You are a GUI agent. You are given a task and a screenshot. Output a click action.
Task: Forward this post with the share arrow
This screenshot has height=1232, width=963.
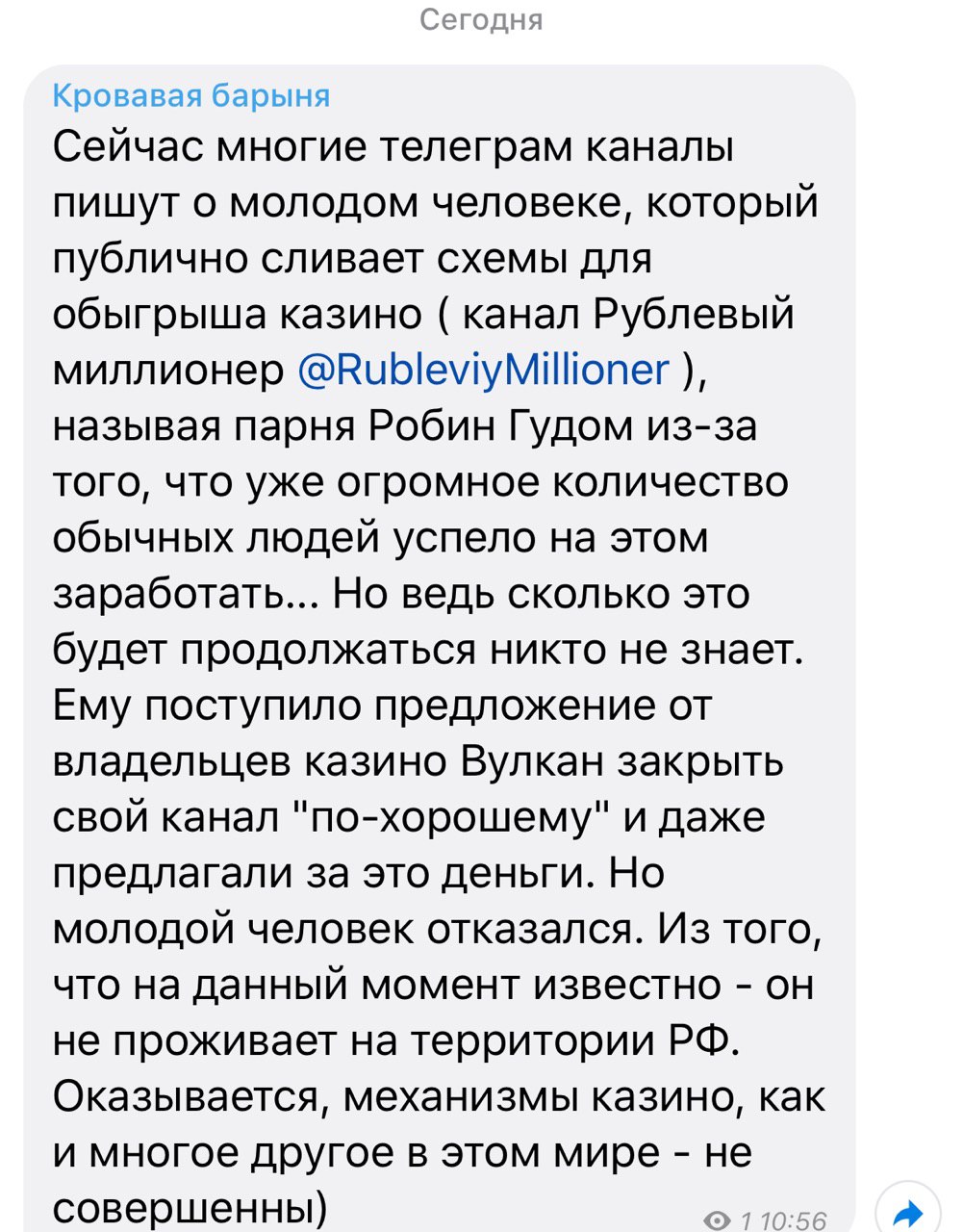(908, 1210)
